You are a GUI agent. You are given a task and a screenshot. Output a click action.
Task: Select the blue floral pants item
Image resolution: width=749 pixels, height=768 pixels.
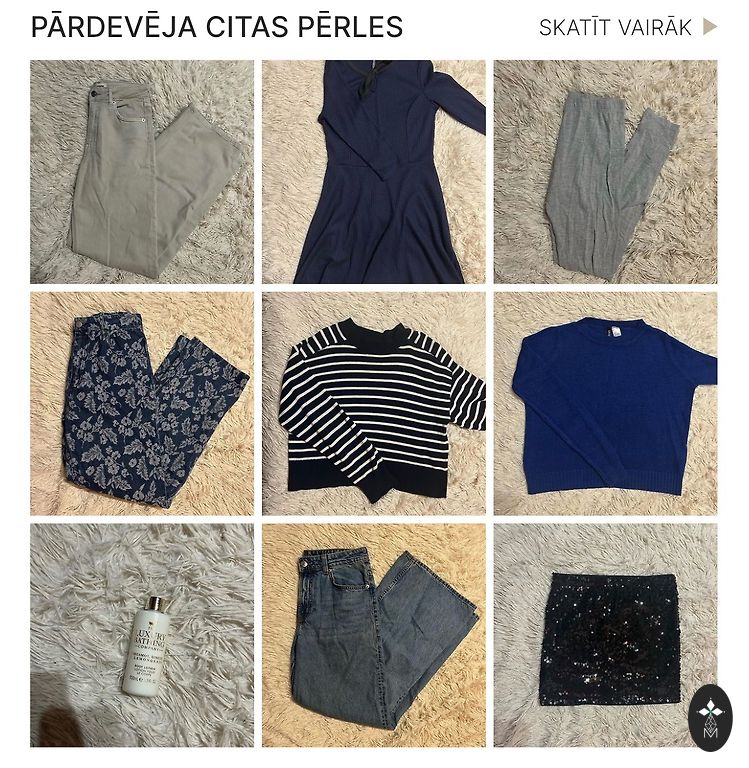click(142, 404)
